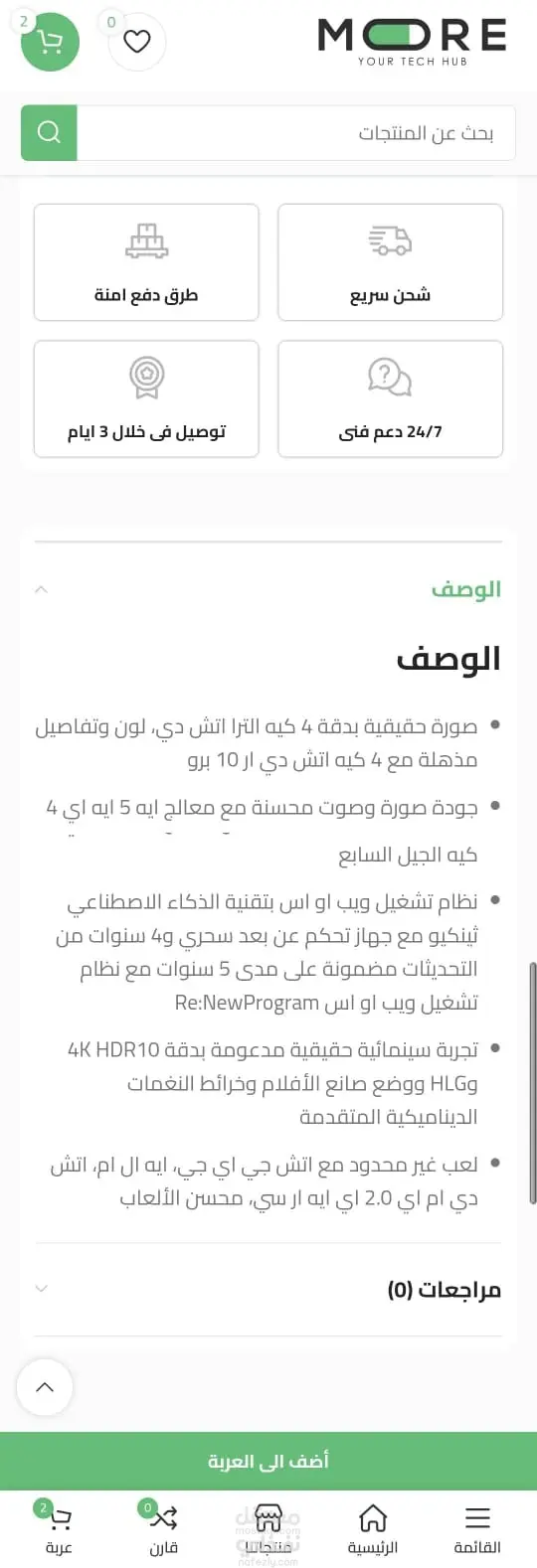The height and width of the screenshot is (1568, 537).
Task: Go to the الرئيسية home tab
Action: 373,1528
